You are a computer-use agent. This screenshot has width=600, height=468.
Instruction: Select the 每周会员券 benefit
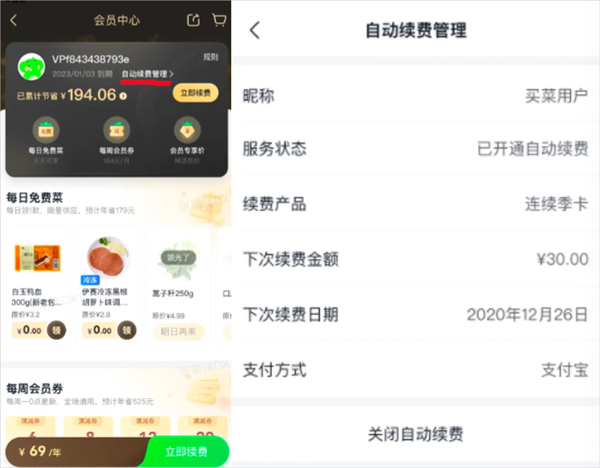[x=118, y=138]
